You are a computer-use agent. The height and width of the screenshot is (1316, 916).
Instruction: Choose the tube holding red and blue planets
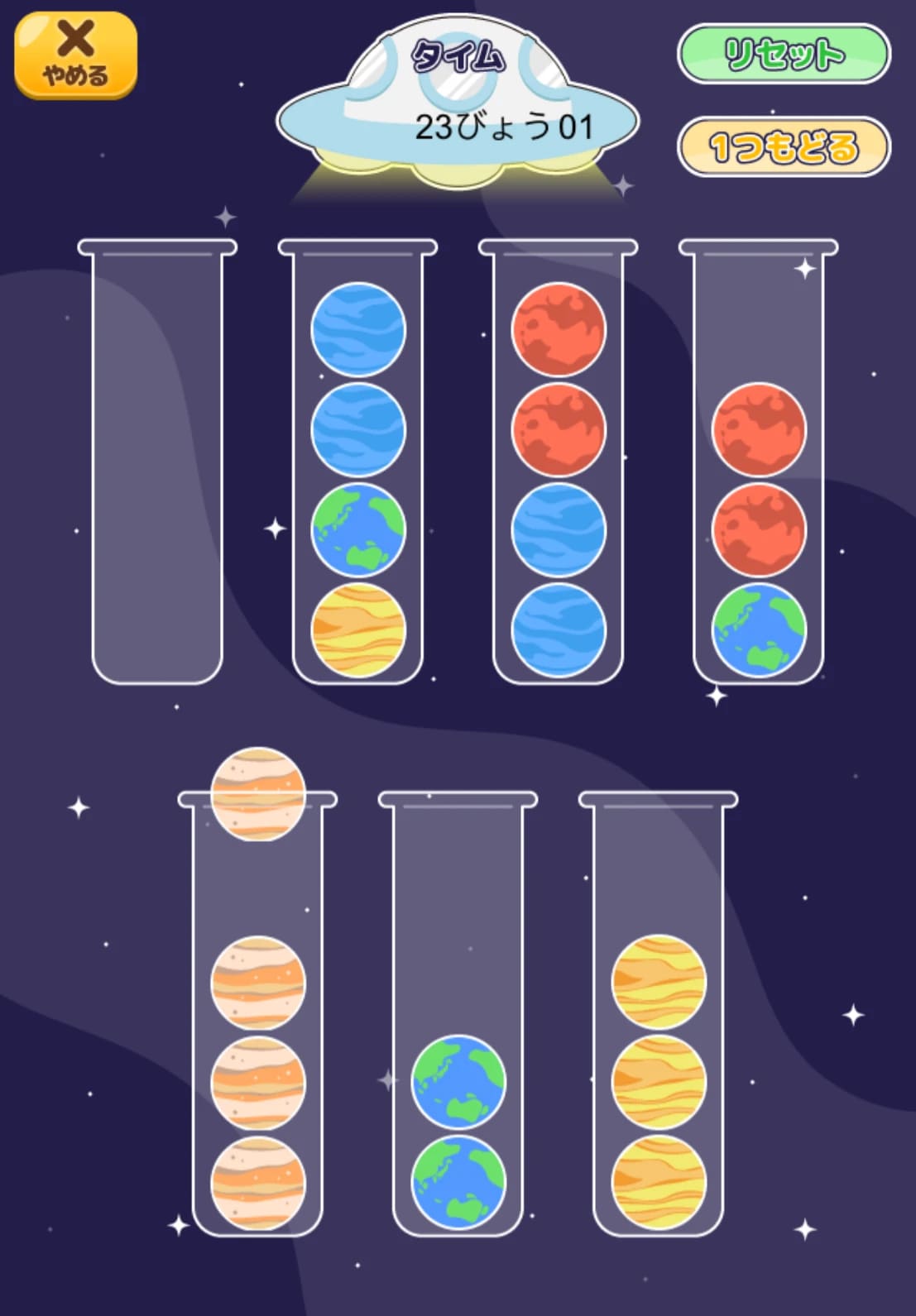click(x=558, y=463)
